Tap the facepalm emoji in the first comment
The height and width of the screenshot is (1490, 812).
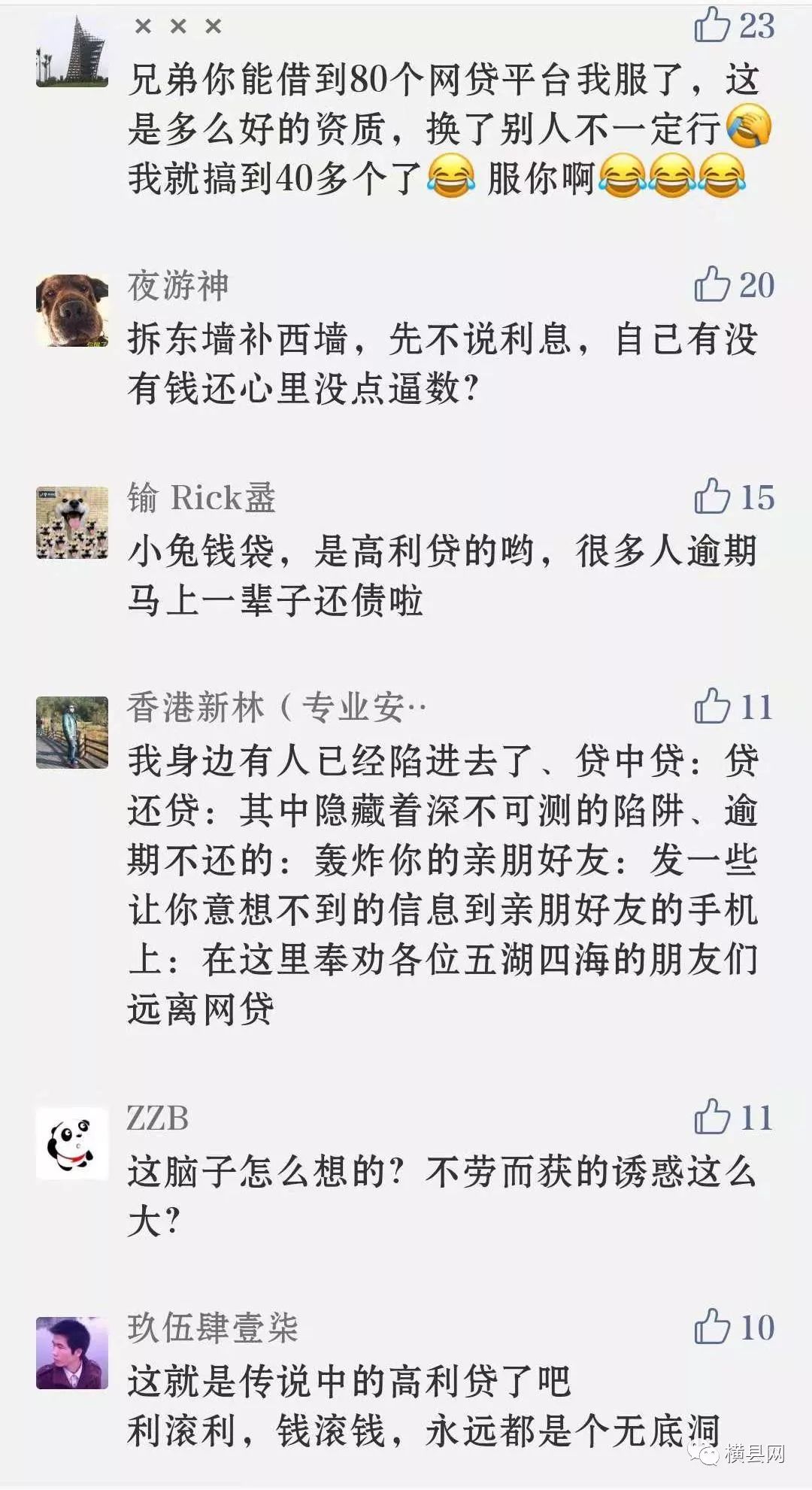[750, 126]
